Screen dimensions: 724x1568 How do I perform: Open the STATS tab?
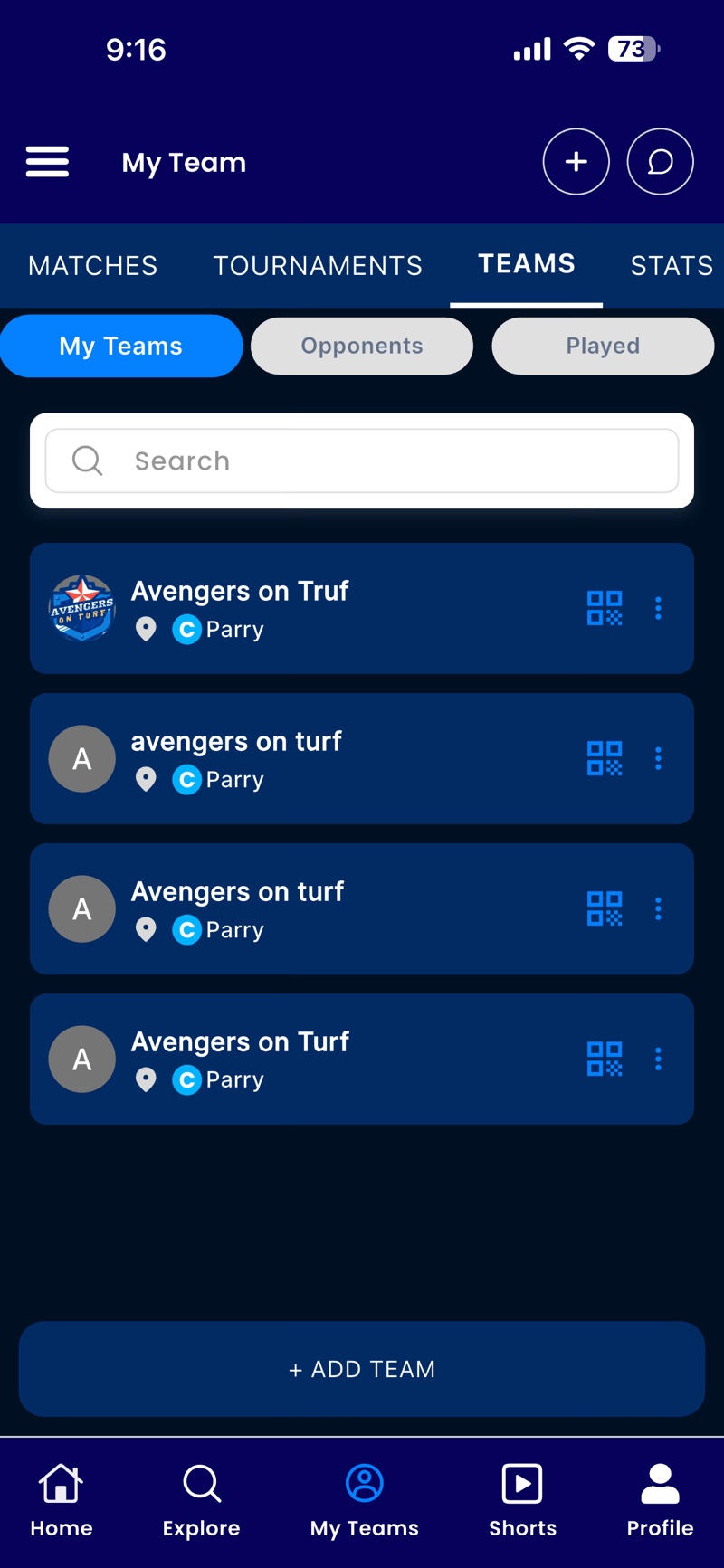[672, 265]
